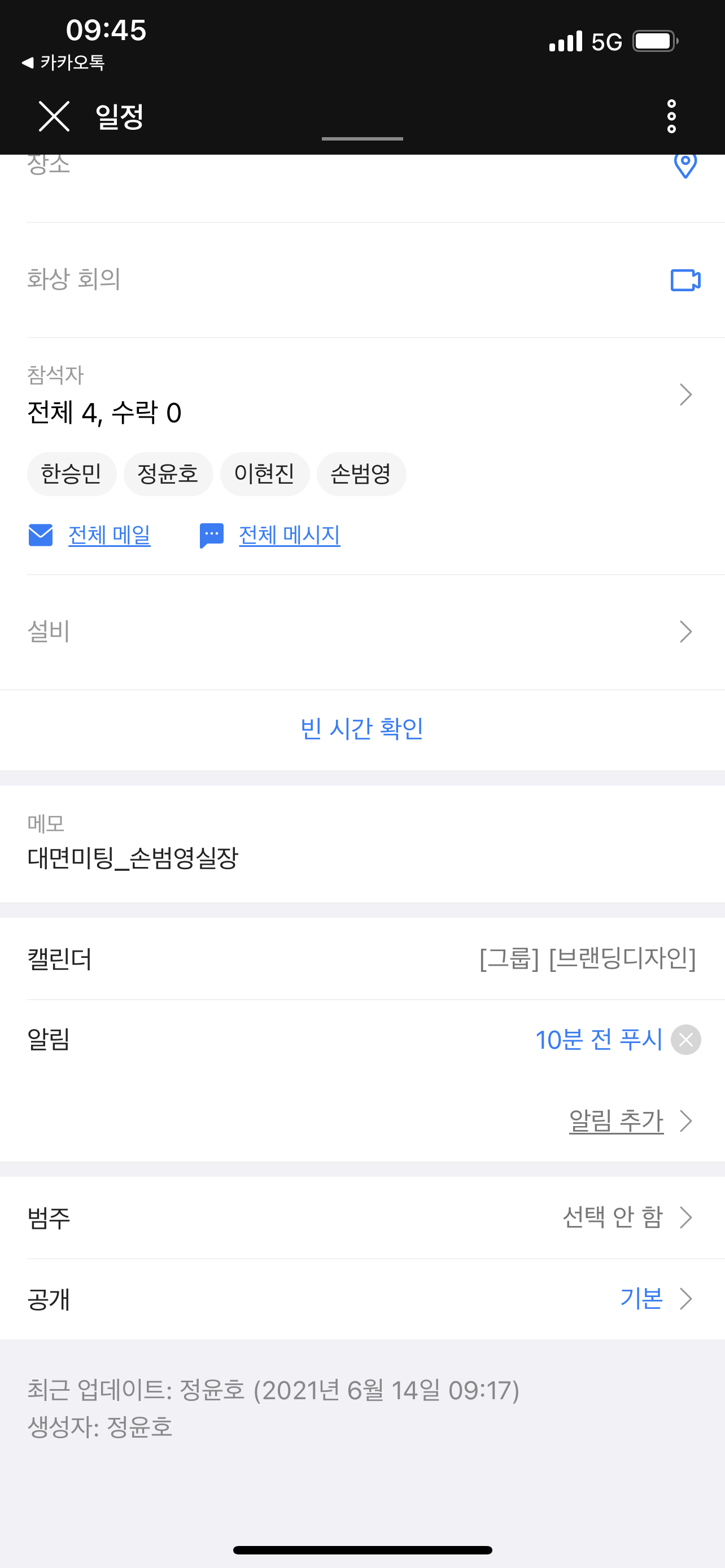Close the 일정 schedule screen
The image size is (725, 1568).
pyautogui.click(x=54, y=116)
